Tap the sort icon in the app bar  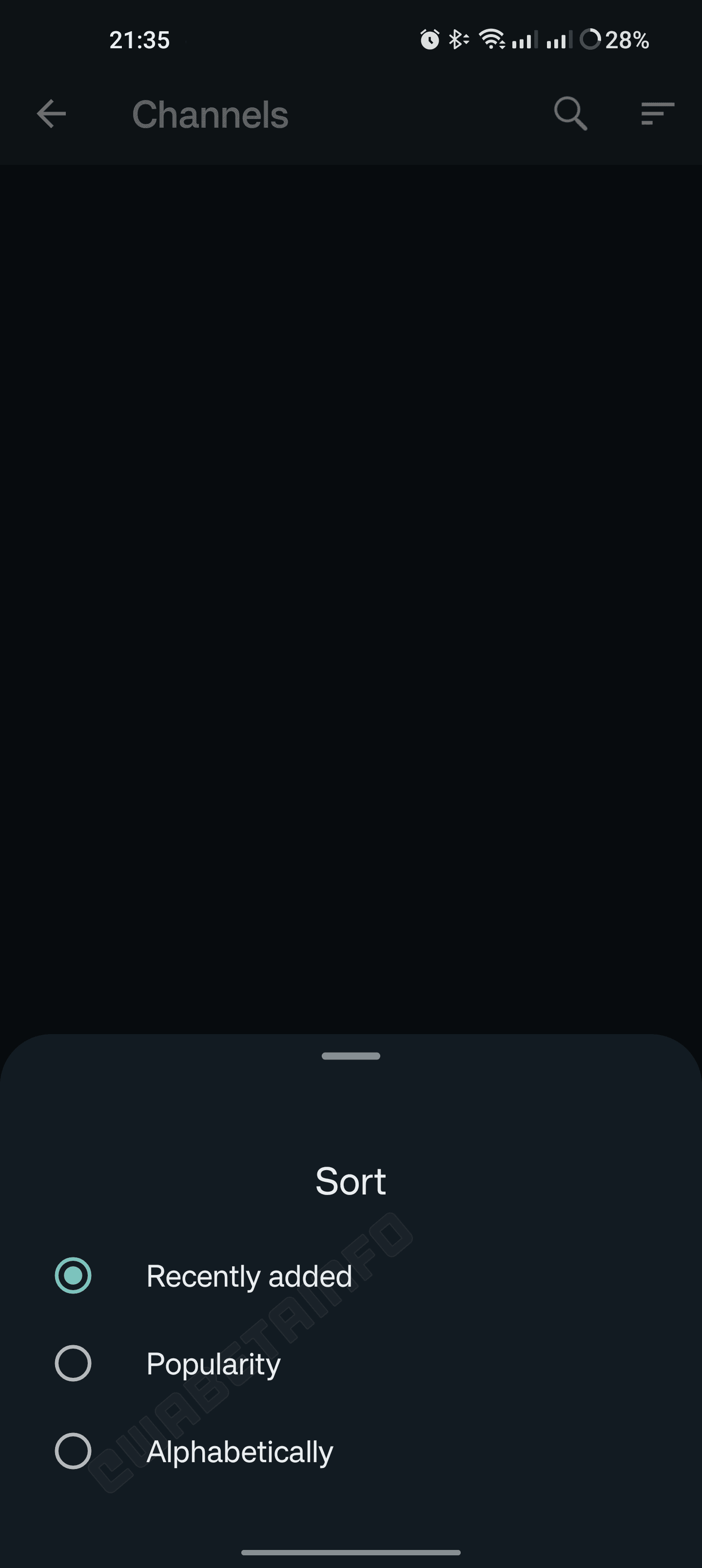click(x=658, y=113)
